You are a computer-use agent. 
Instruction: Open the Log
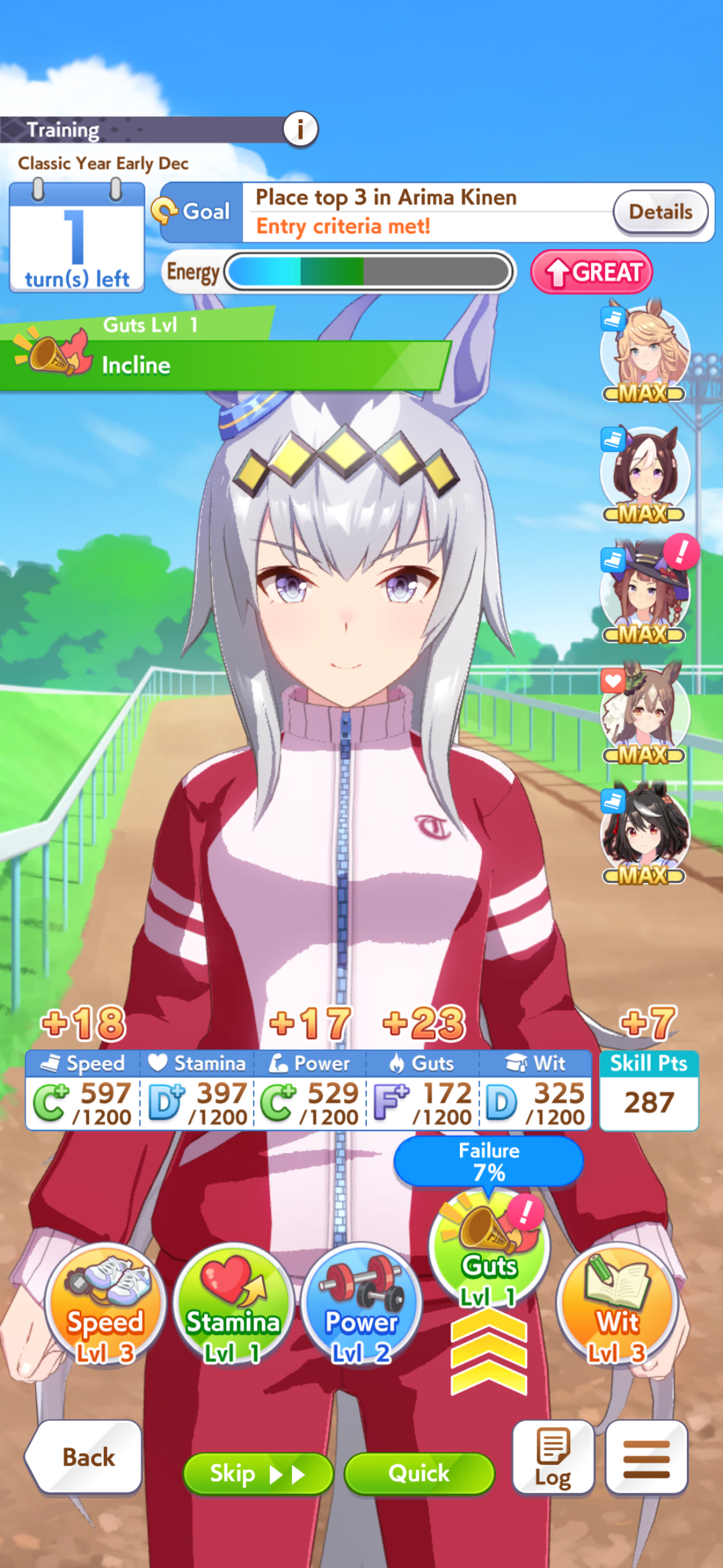(553, 1457)
